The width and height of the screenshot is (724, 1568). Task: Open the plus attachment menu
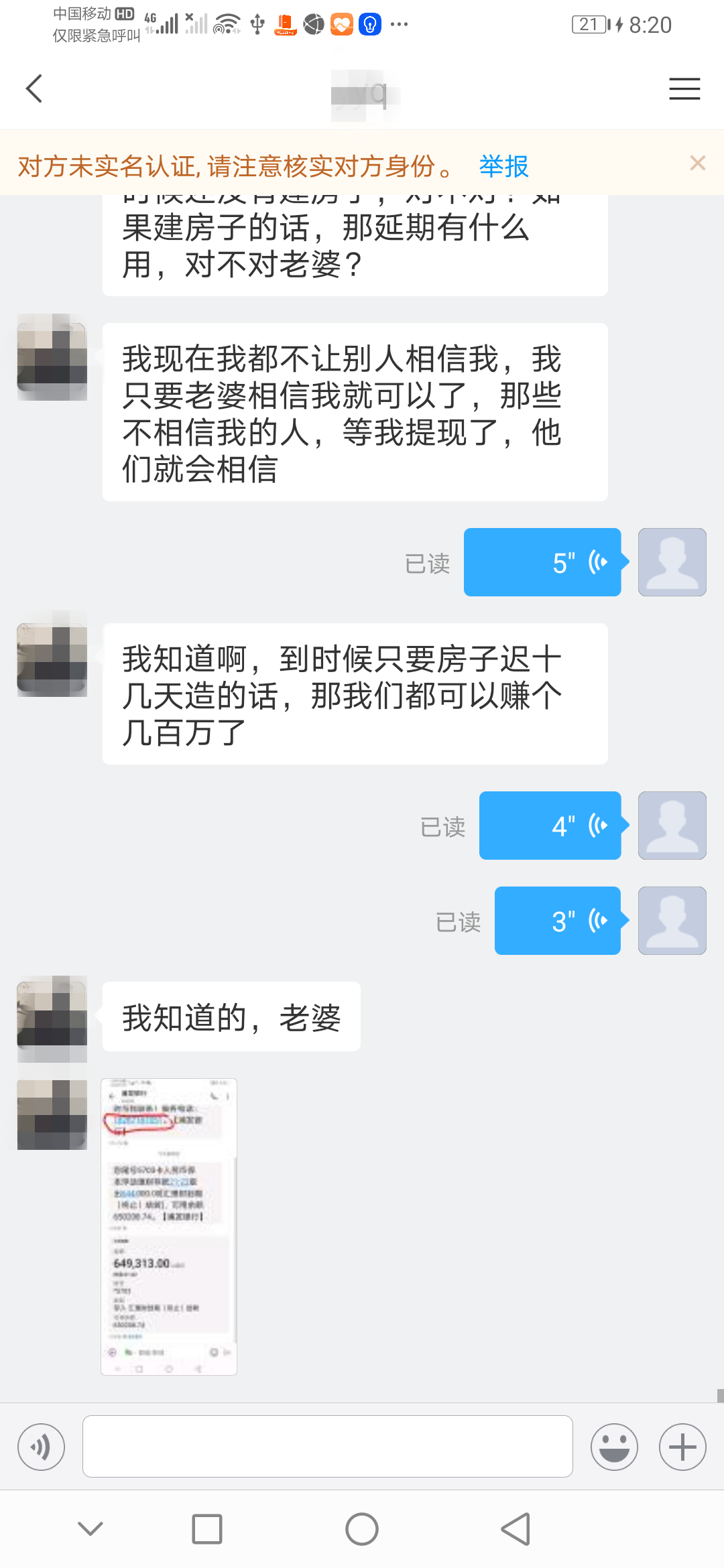pyautogui.click(x=682, y=1447)
